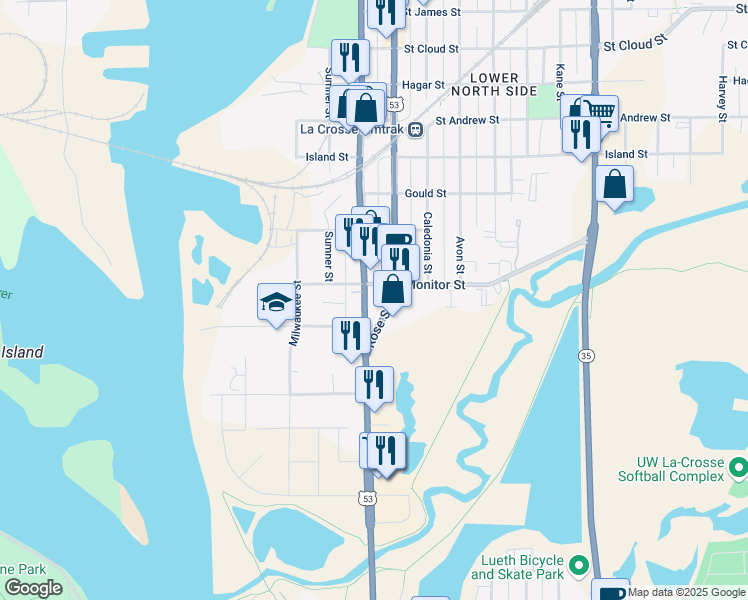Open UW La-Crosse Softball Complex place pin
The width and height of the screenshot is (748, 600).
pos(738,467)
